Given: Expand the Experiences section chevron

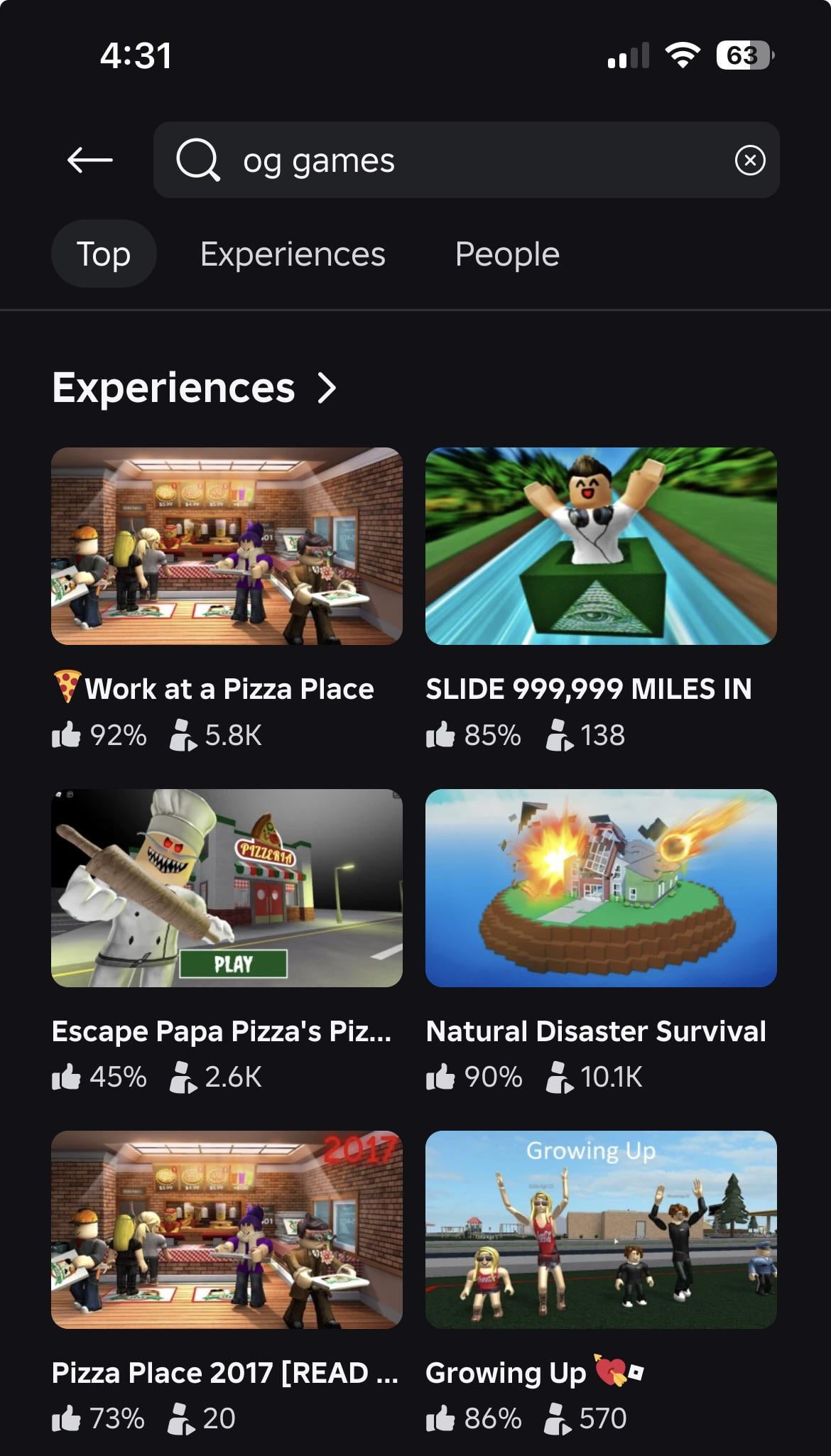Looking at the screenshot, I should 327,388.
